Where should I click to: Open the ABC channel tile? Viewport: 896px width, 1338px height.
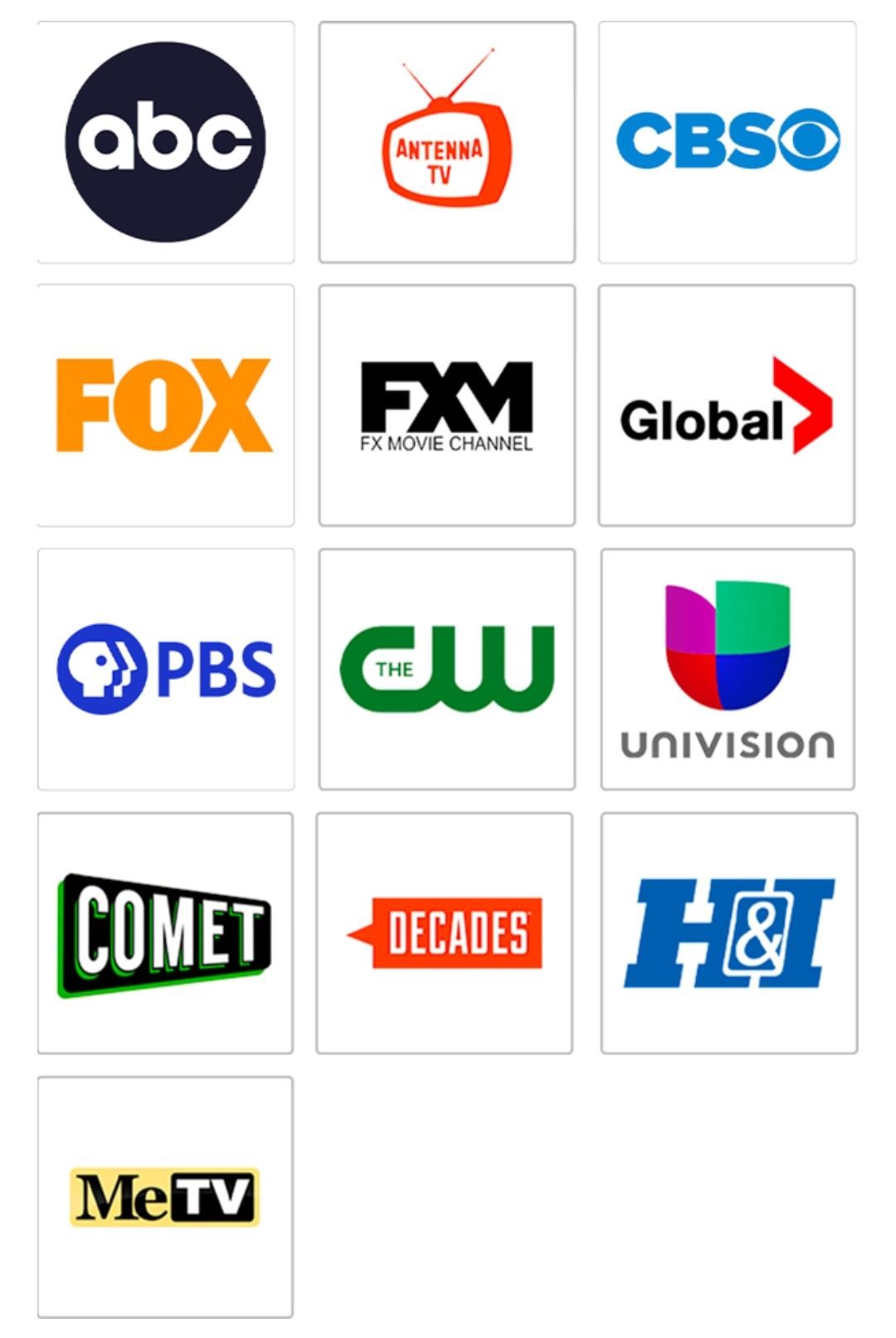click(x=165, y=142)
